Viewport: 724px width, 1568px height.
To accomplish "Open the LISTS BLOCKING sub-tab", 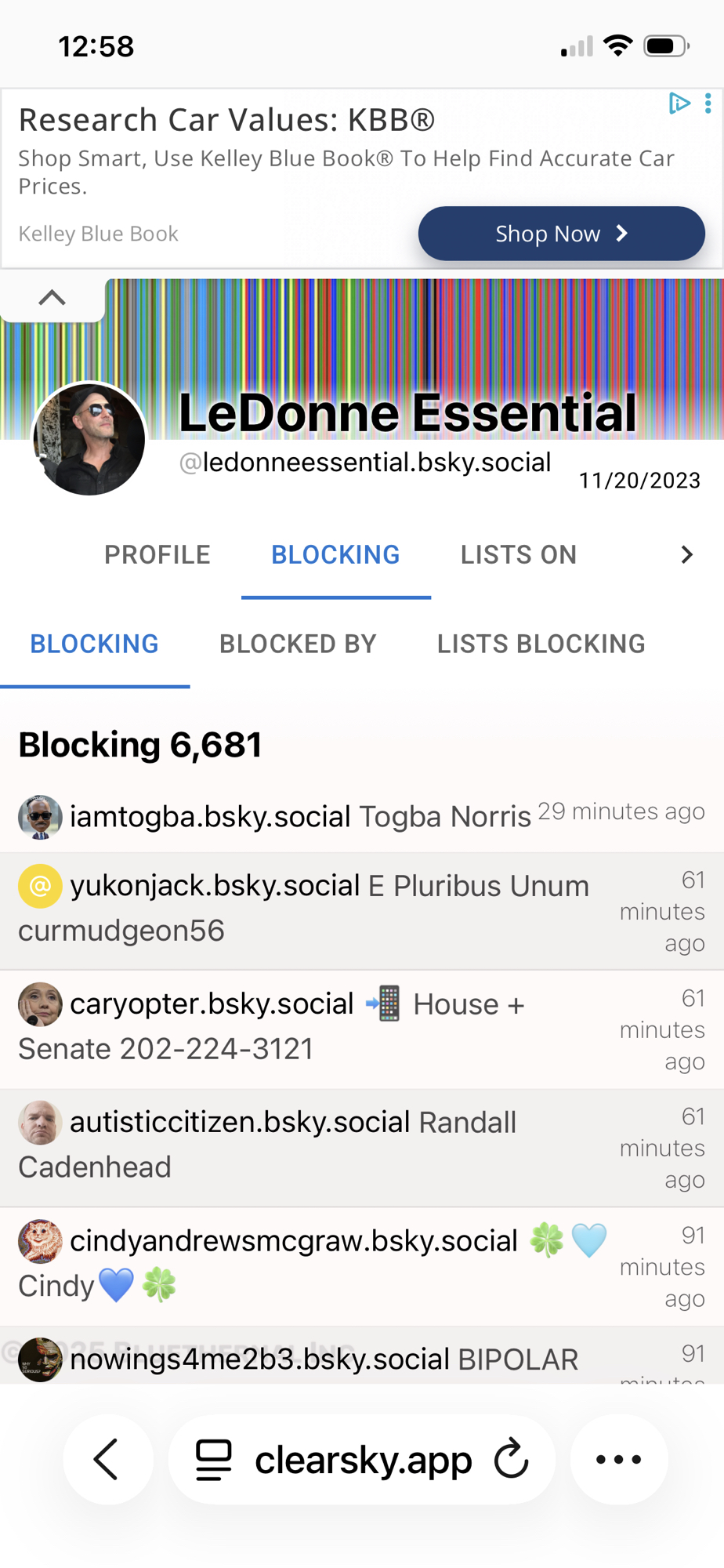I will tap(541, 644).
